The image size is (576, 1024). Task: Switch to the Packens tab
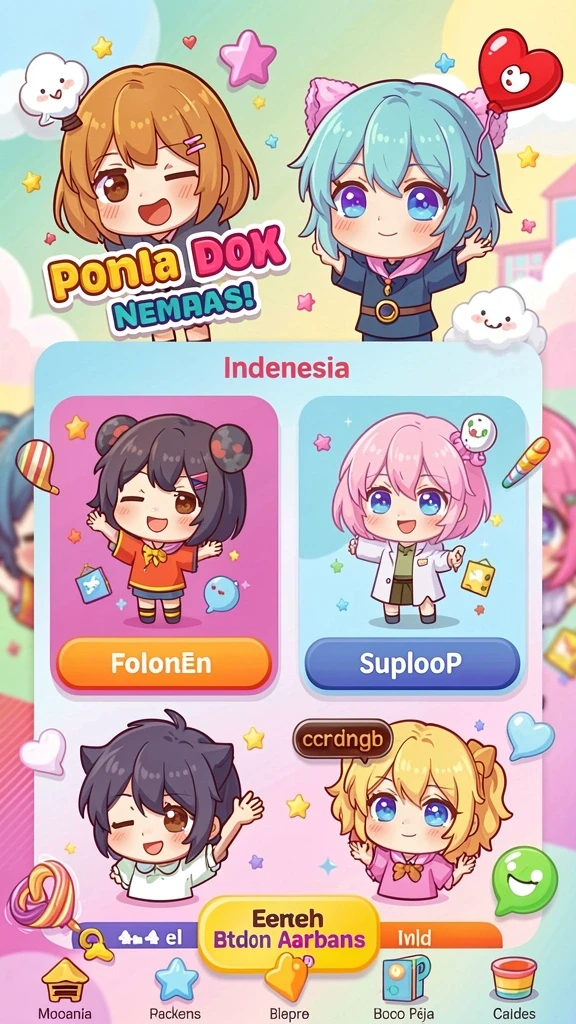tap(175, 989)
